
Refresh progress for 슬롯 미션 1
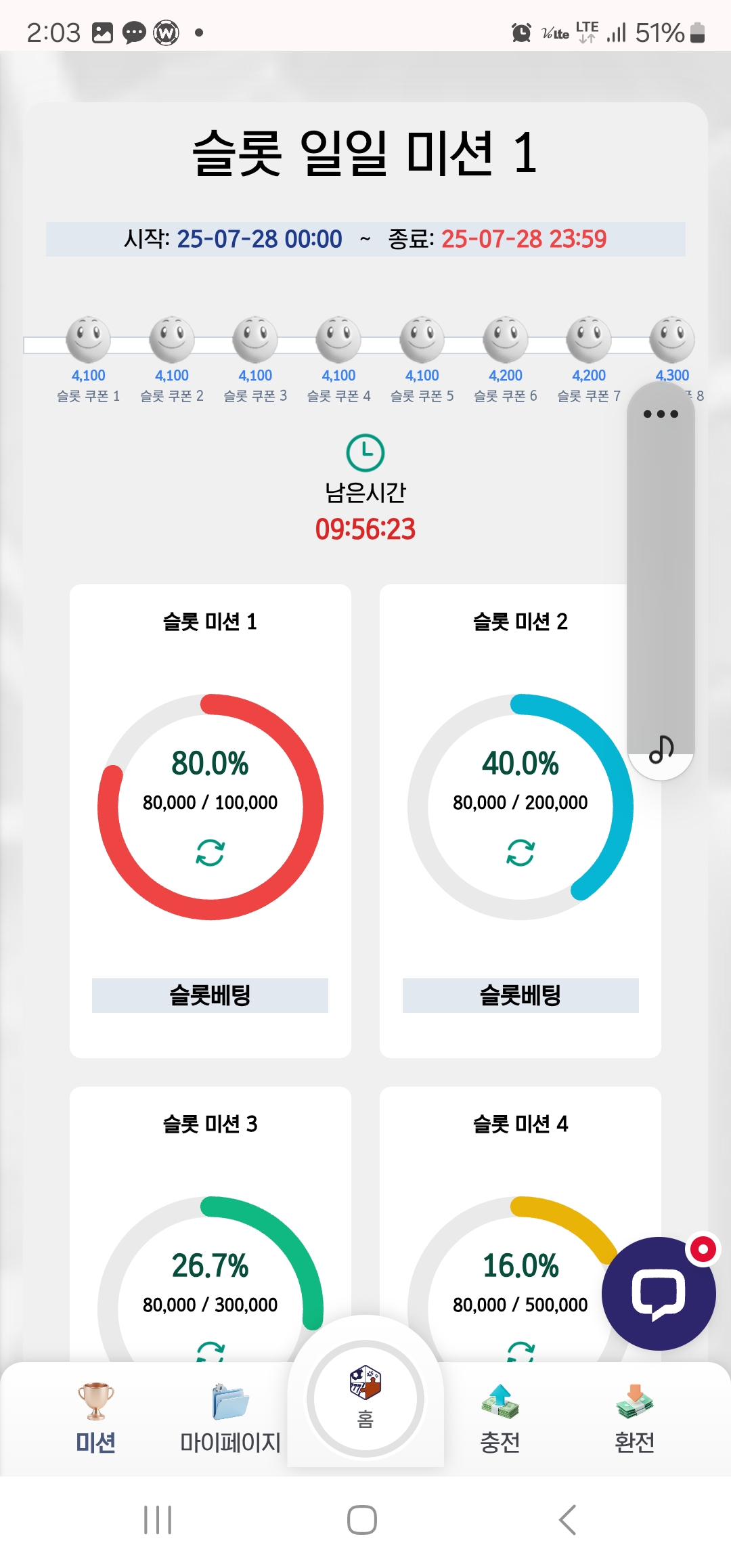tap(210, 852)
